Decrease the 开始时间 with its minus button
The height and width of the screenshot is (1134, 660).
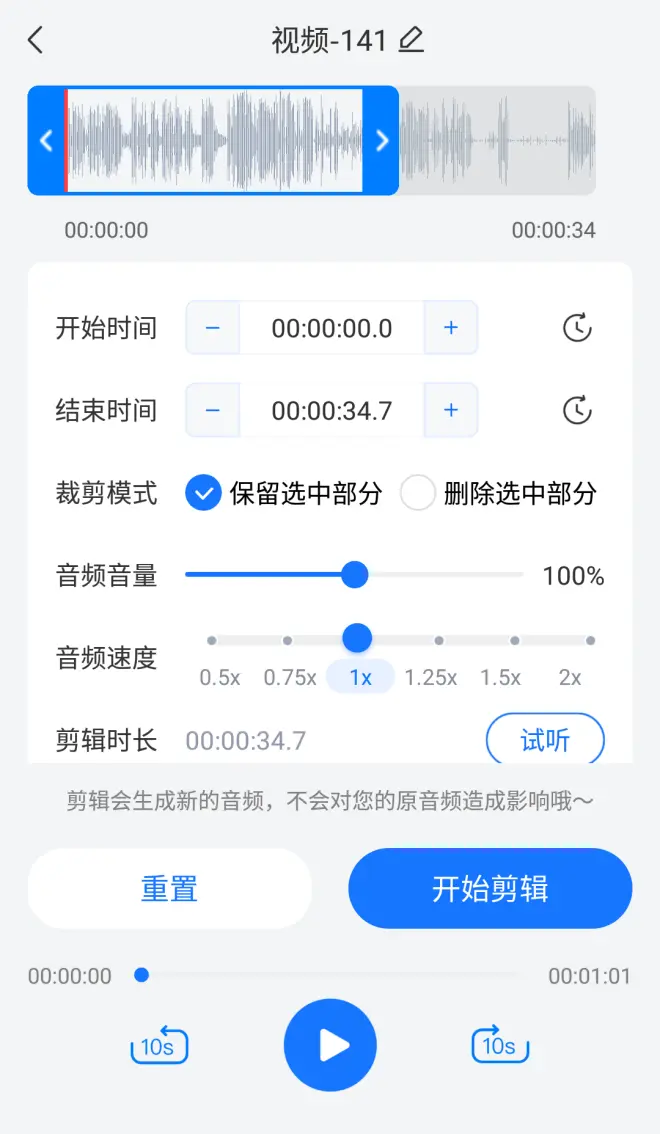(213, 328)
